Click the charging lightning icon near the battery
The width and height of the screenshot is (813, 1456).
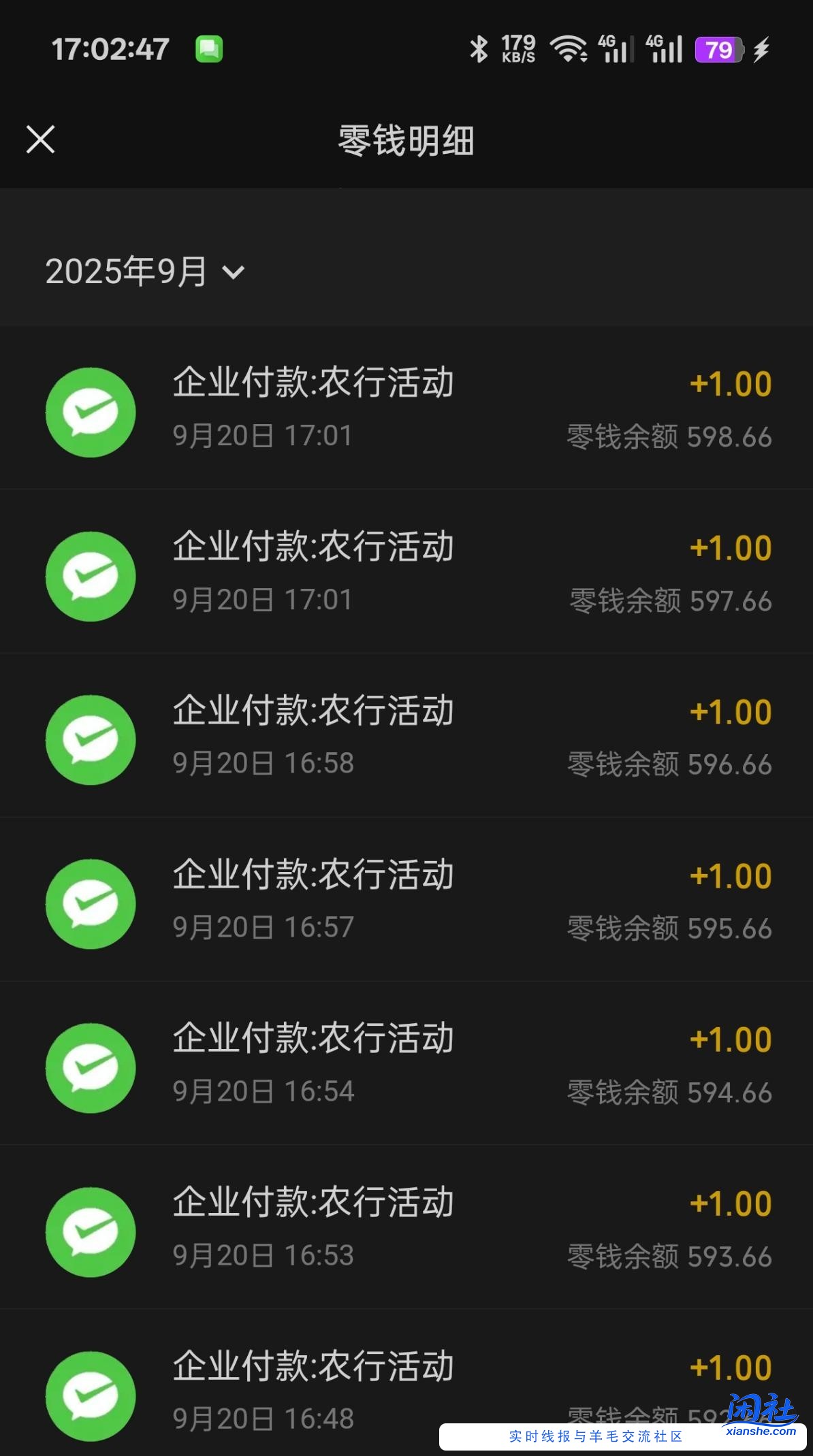point(761,48)
